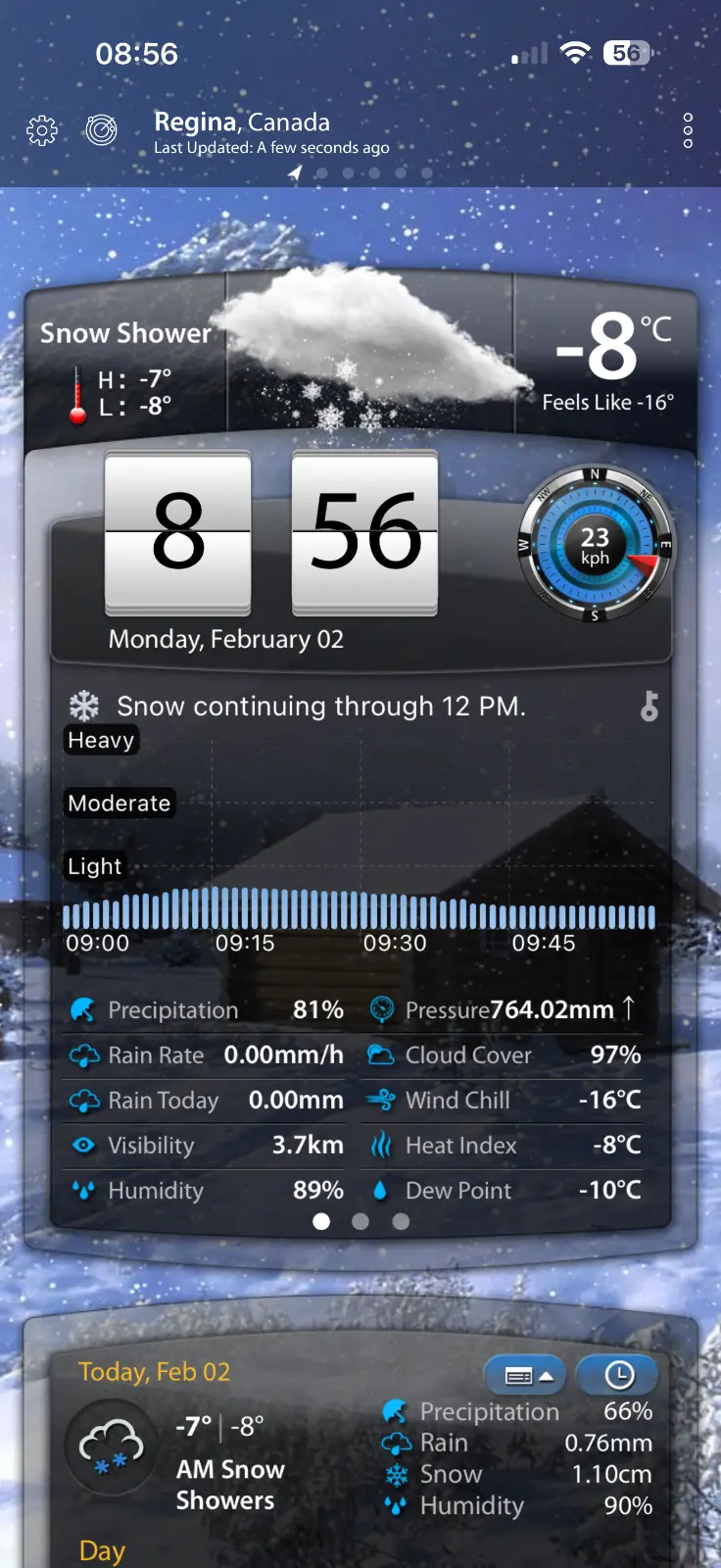Tap the thermometer icon beside the snow forecast
721x1568 pixels.
tap(649, 706)
